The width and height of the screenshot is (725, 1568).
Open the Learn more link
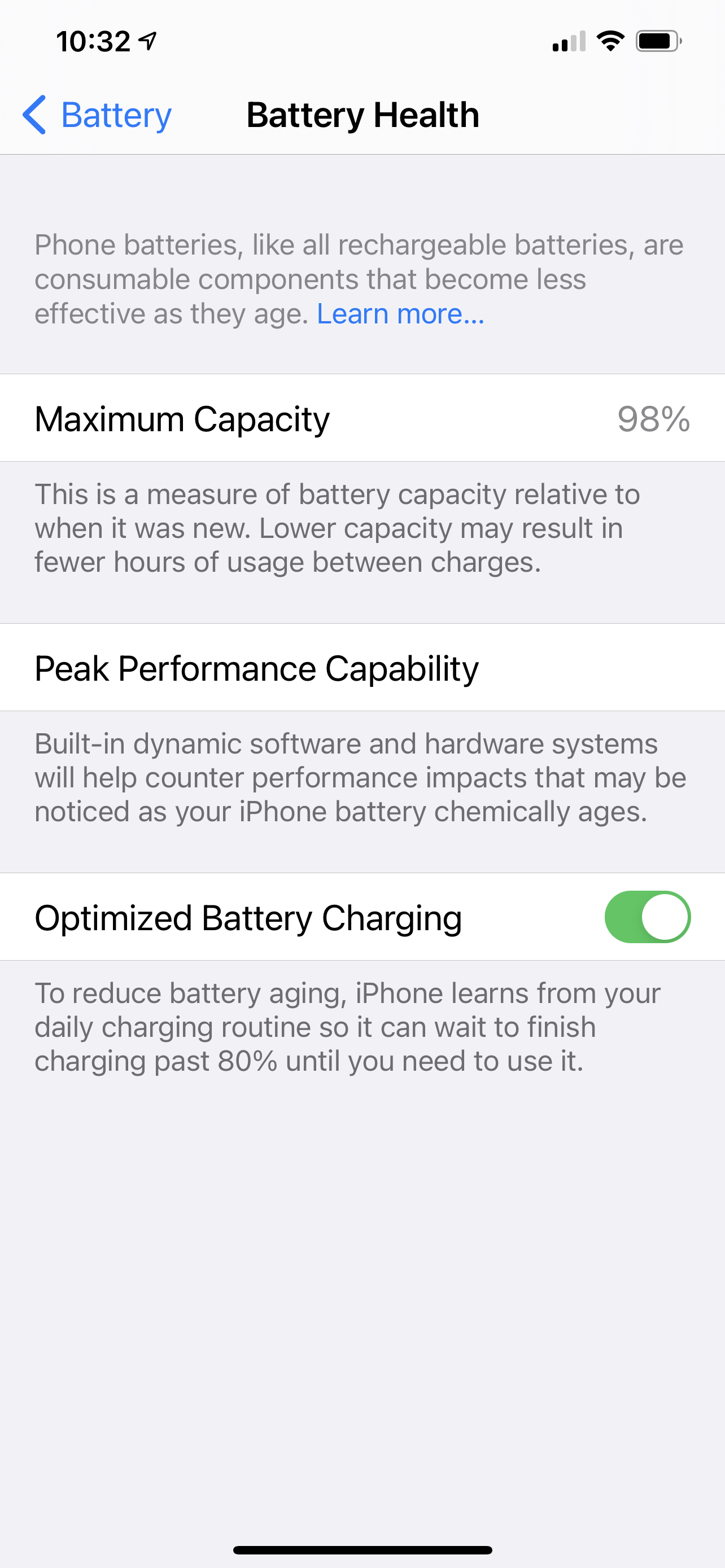(400, 314)
